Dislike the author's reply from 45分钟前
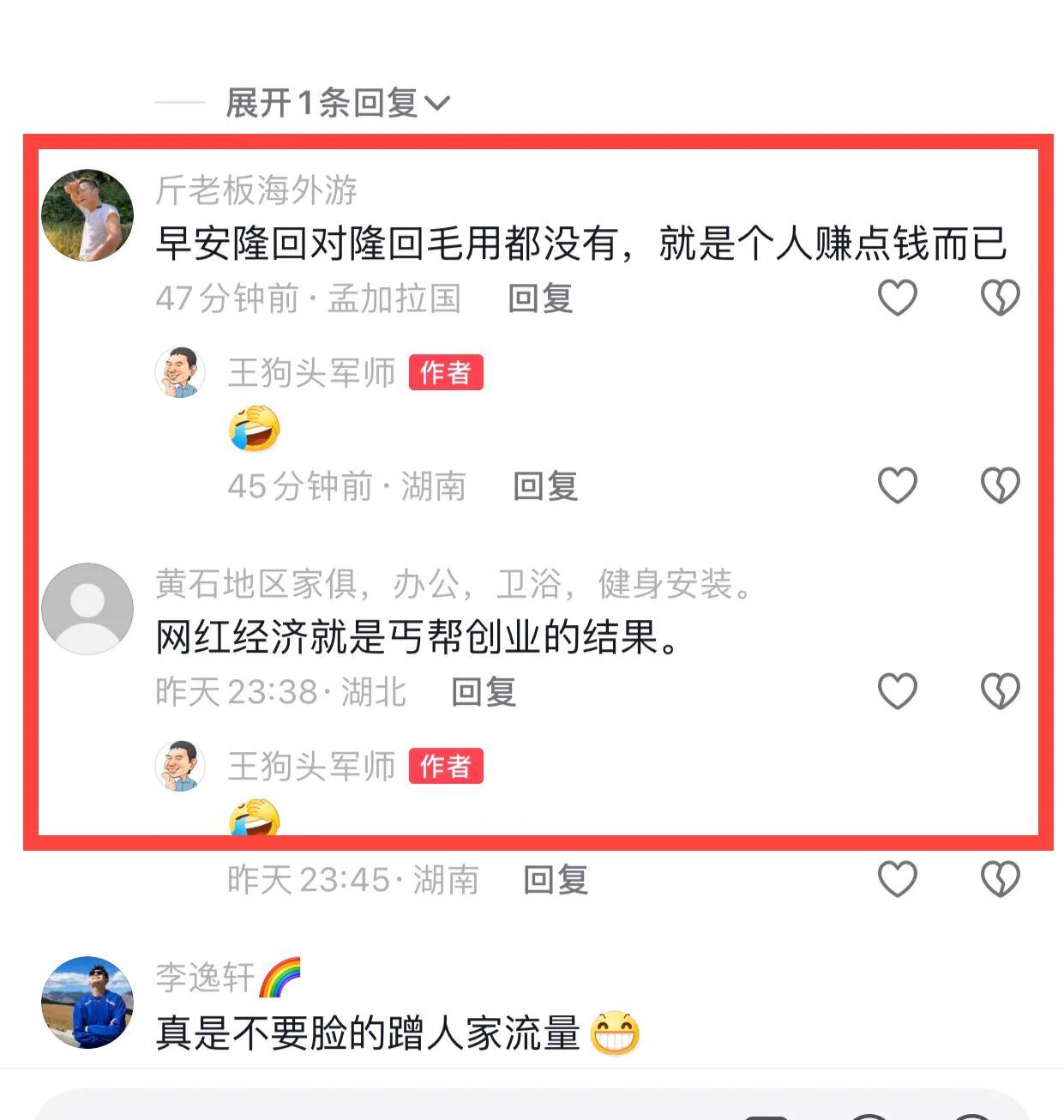Image resolution: width=1064 pixels, height=1120 pixels. pyautogui.click(x=1000, y=486)
